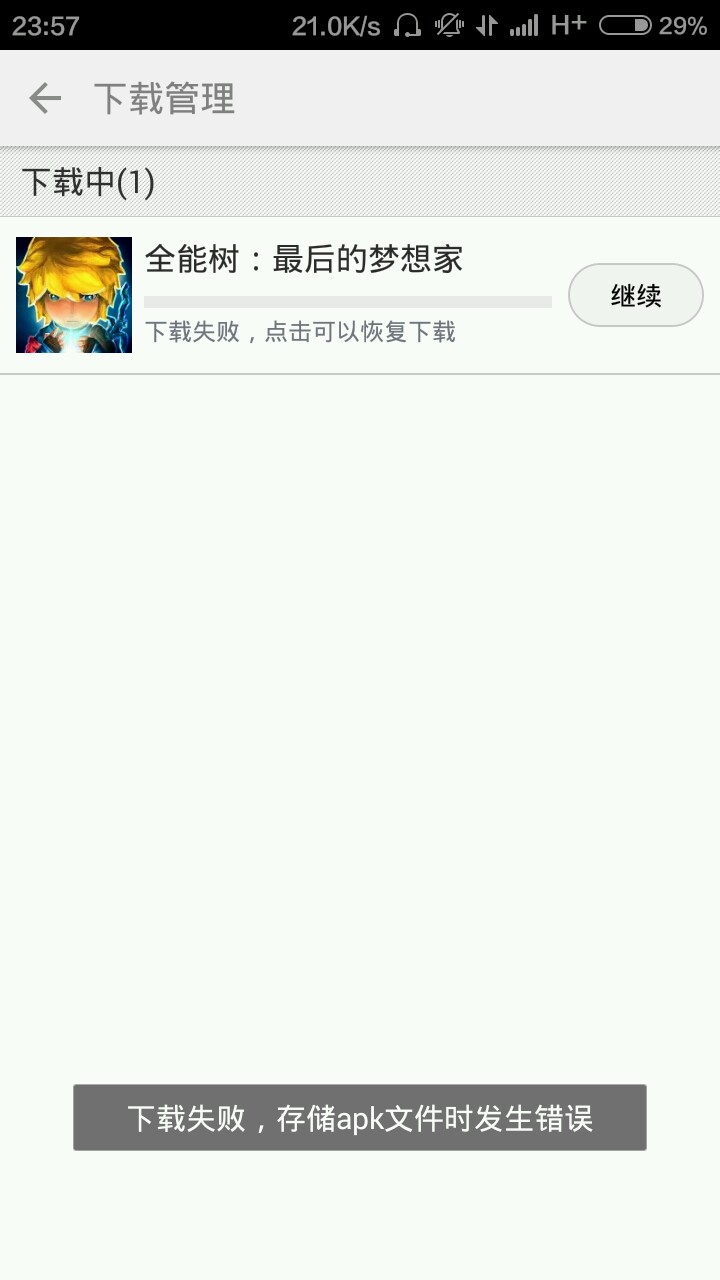
Task: Go back from 下载管理 page
Action: (45, 98)
